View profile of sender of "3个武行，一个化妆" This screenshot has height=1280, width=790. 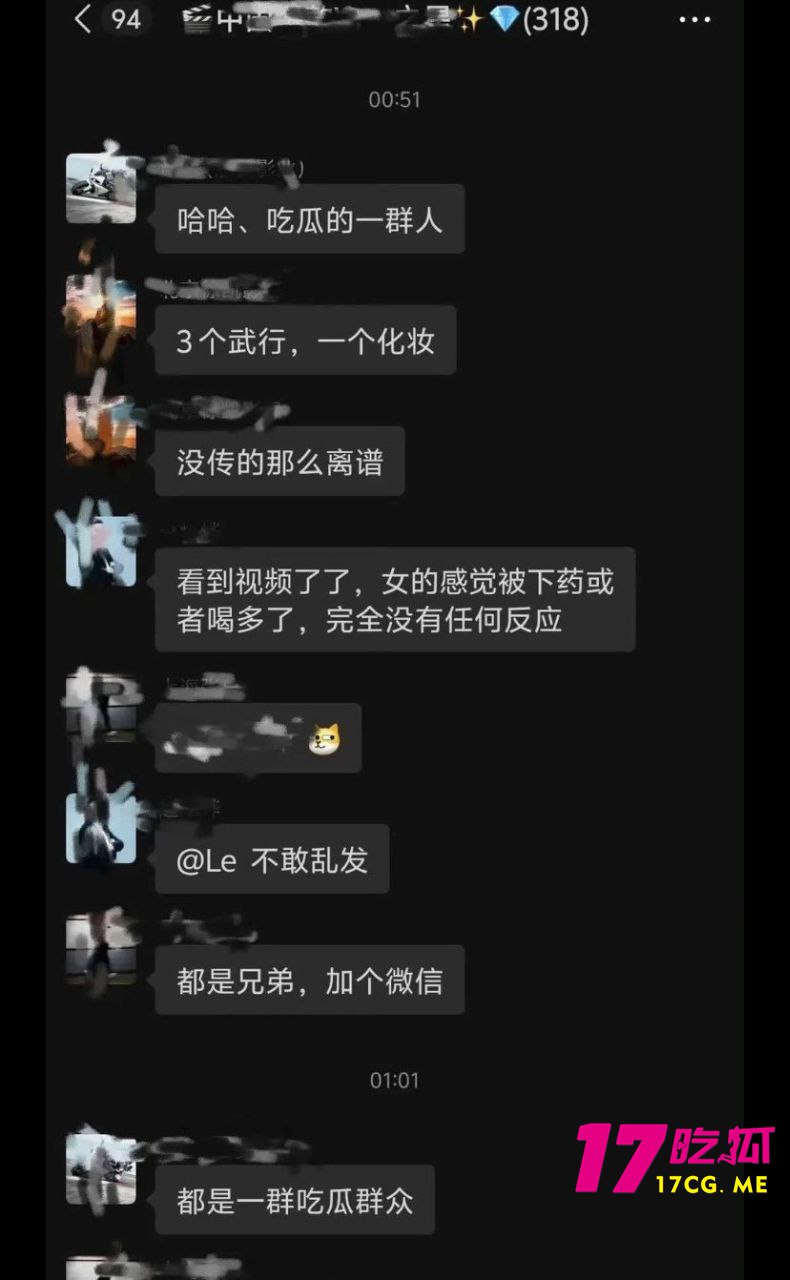pyautogui.click(x=101, y=311)
